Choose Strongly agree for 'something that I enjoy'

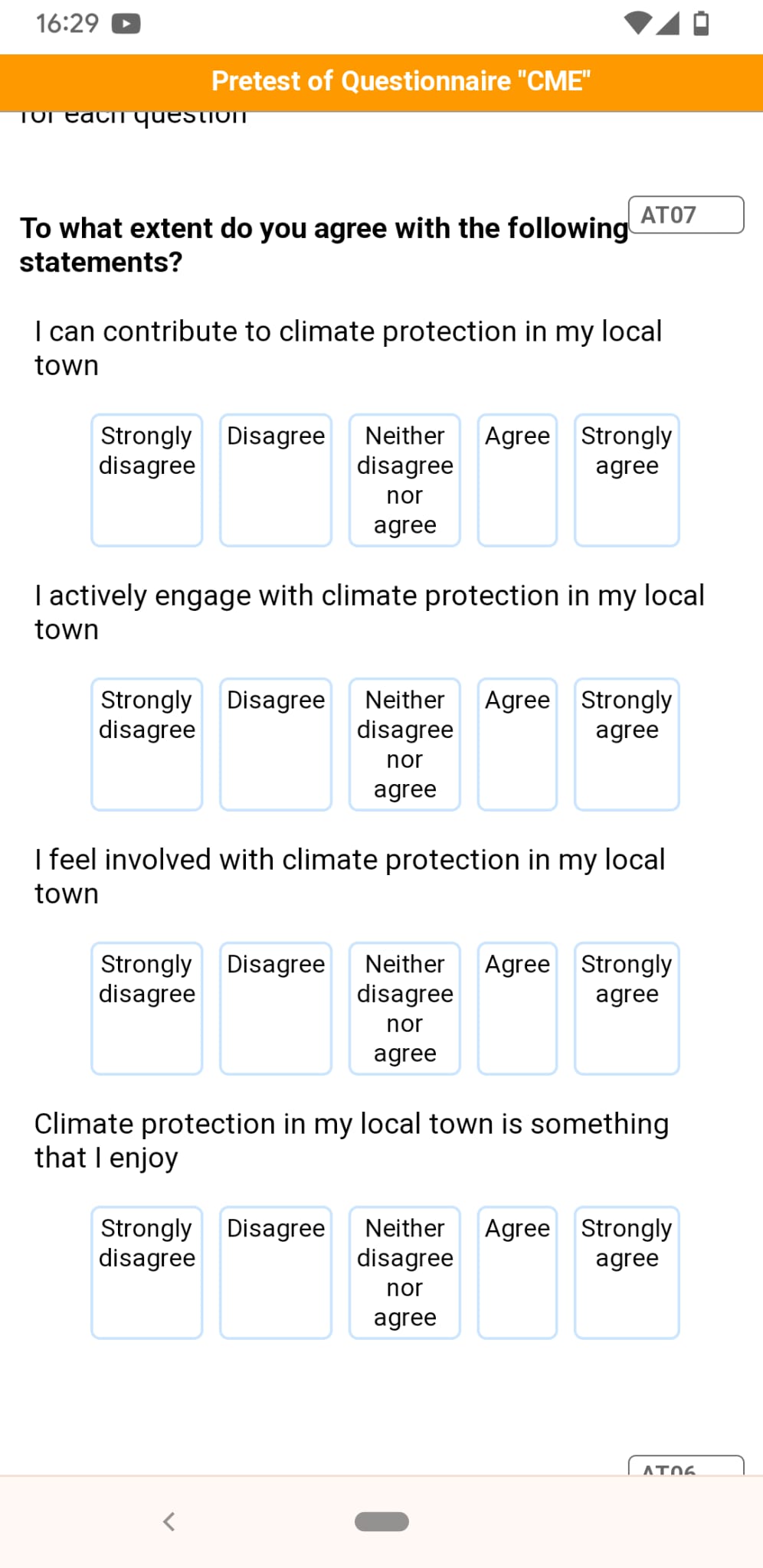[627, 1272]
